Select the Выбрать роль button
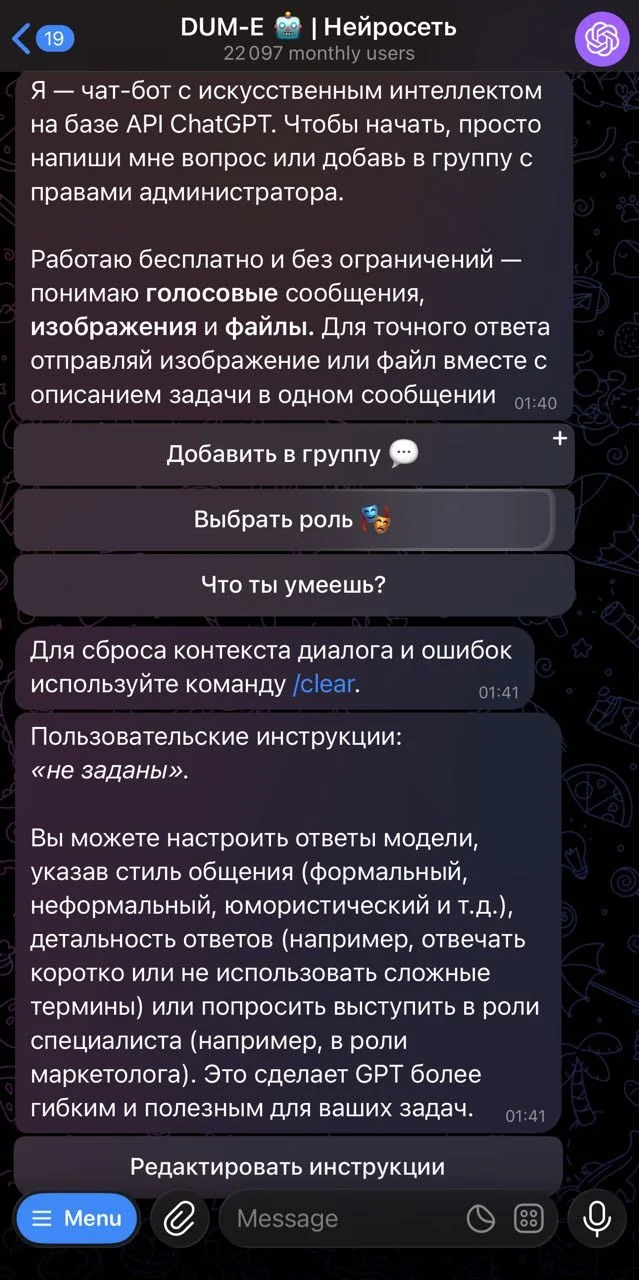The height and width of the screenshot is (1280, 639). pyautogui.click(x=294, y=519)
